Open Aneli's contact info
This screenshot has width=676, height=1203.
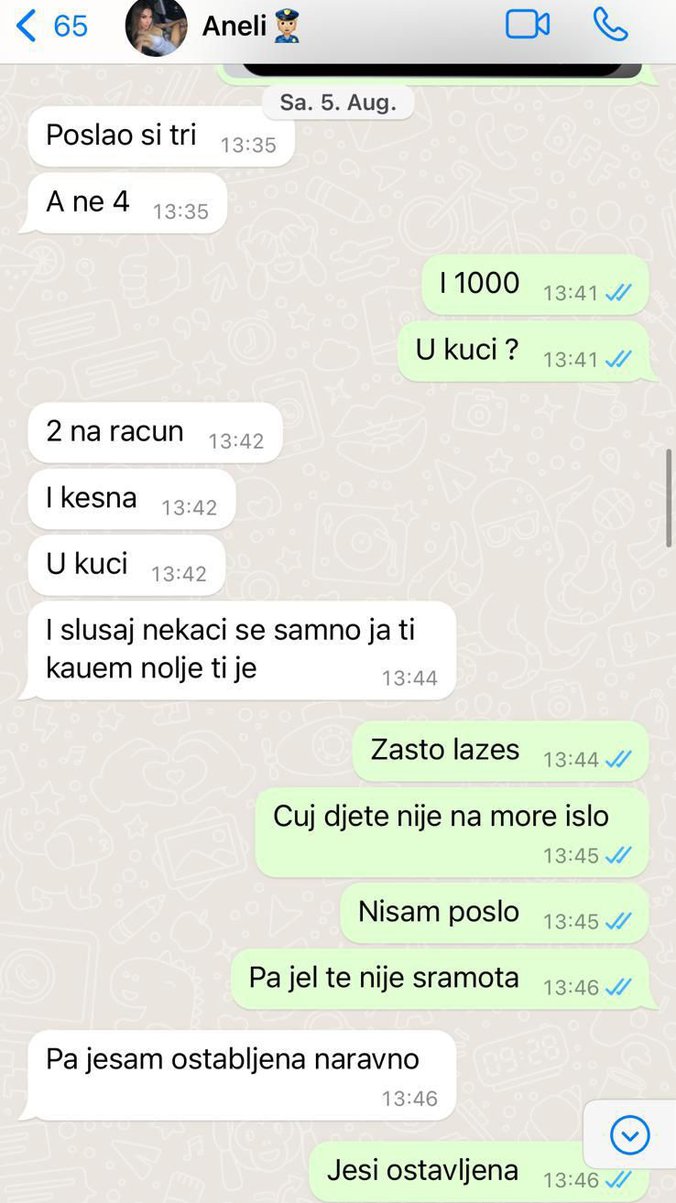(x=250, y=27)
